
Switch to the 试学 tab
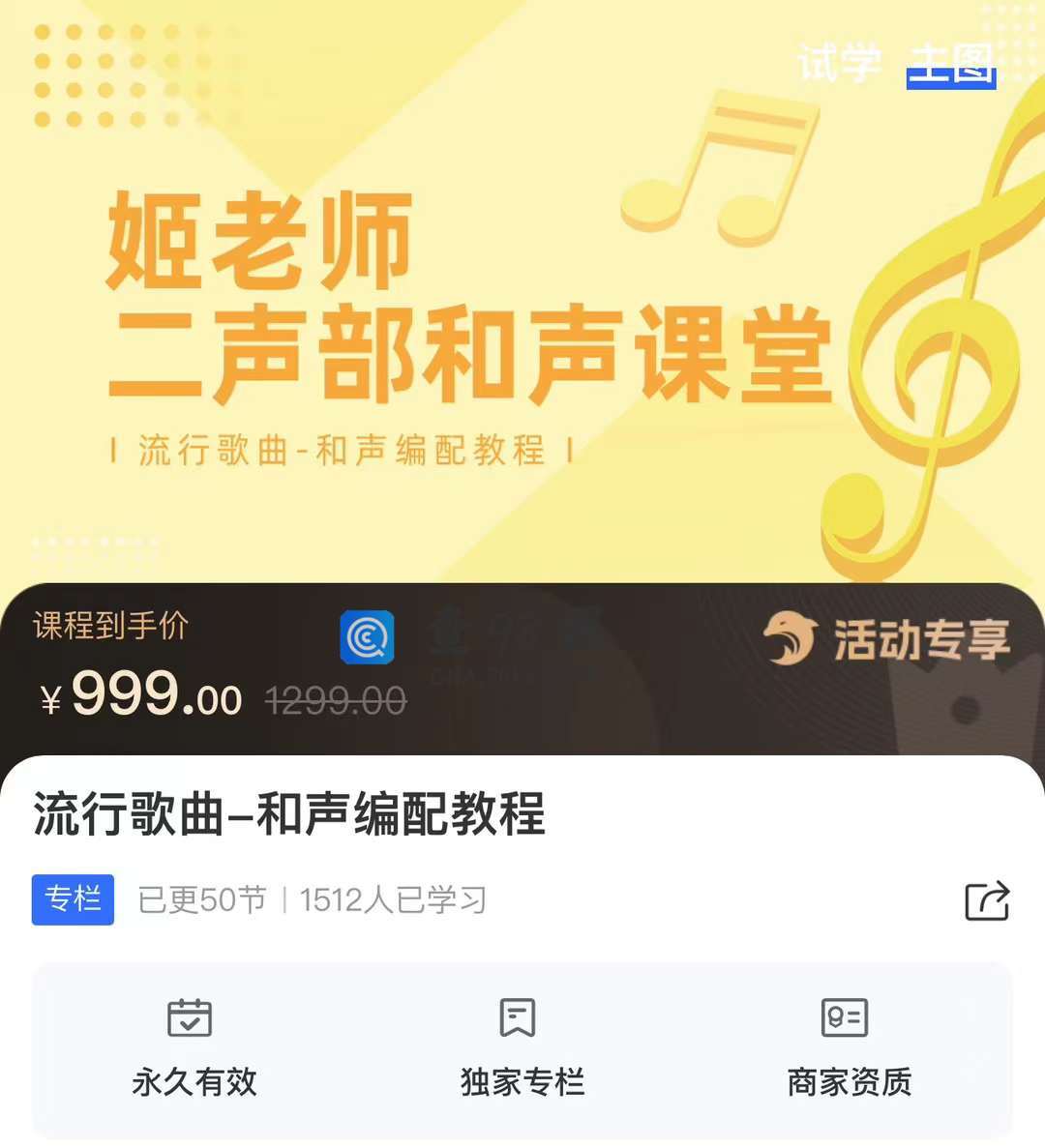click(x=838, y=64)
